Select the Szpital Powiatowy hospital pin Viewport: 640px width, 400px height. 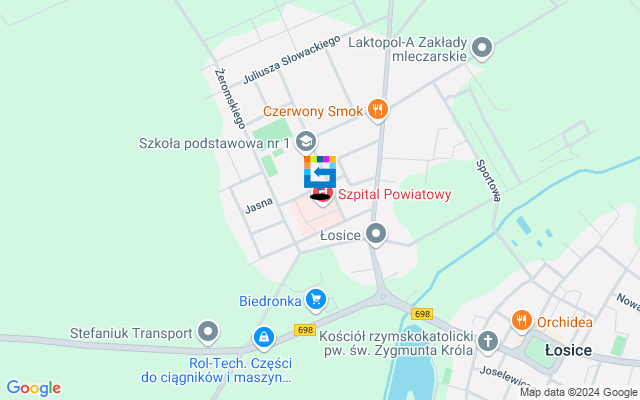click(x=323, y=193)
